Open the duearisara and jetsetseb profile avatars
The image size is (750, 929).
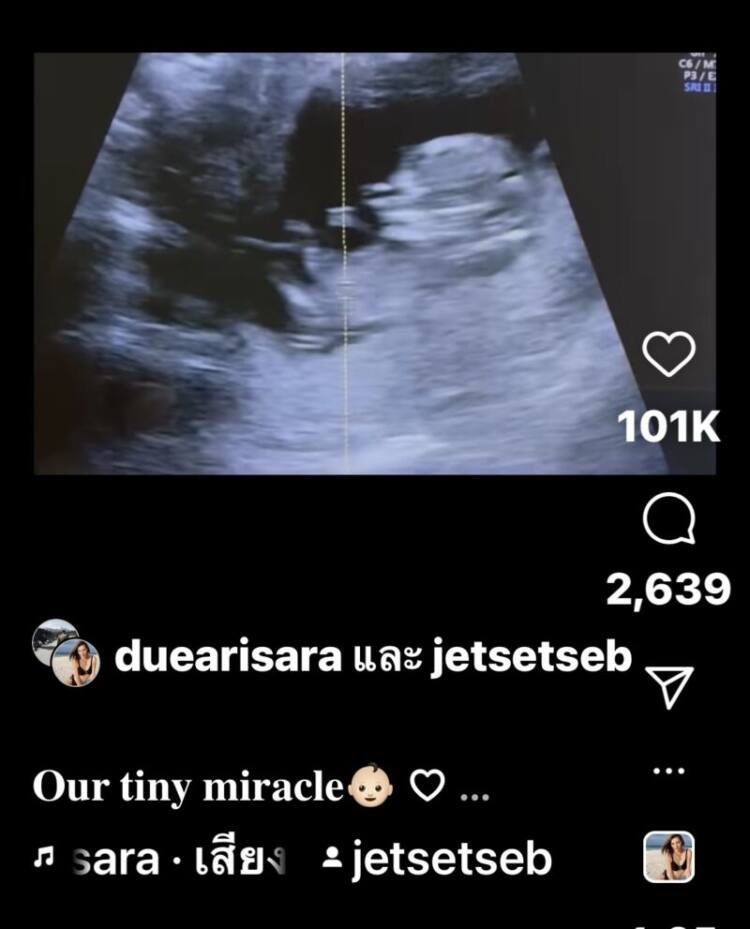coord(66,653)
